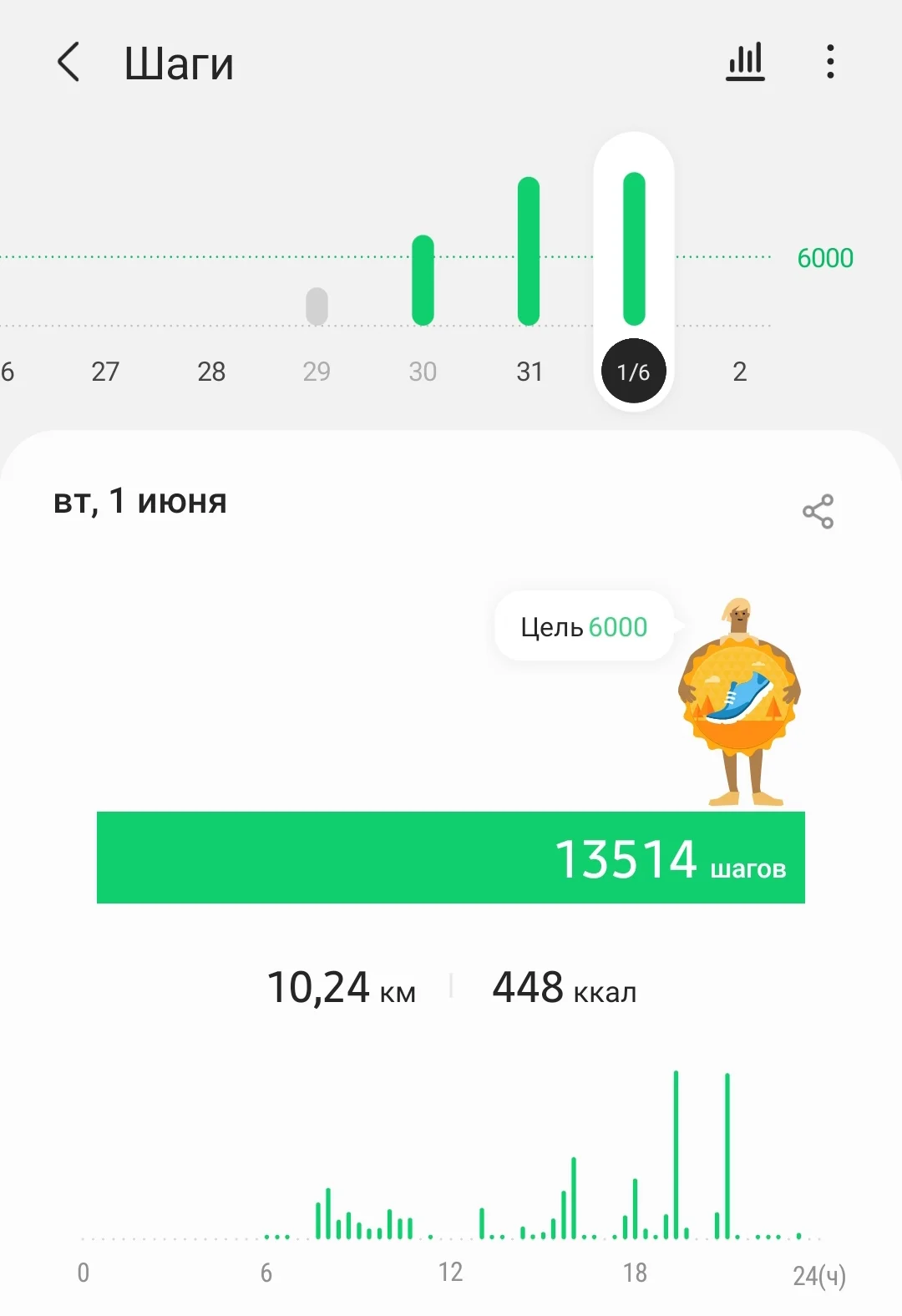902x1316 pixels.
Task: Select day 28 in the chart
Action: click(x=211, y=370)
